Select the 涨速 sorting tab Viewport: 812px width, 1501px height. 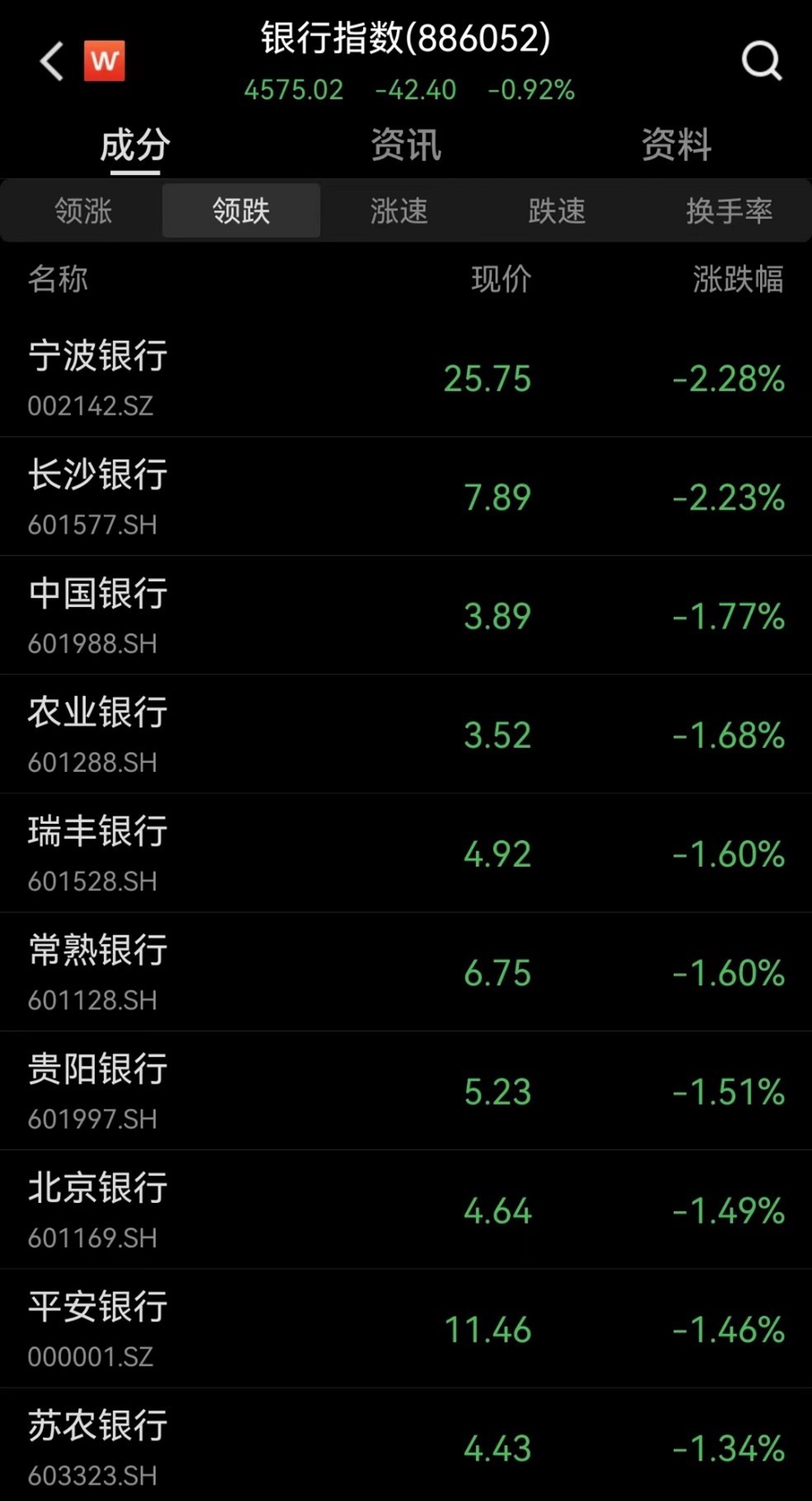coord(399,211)
